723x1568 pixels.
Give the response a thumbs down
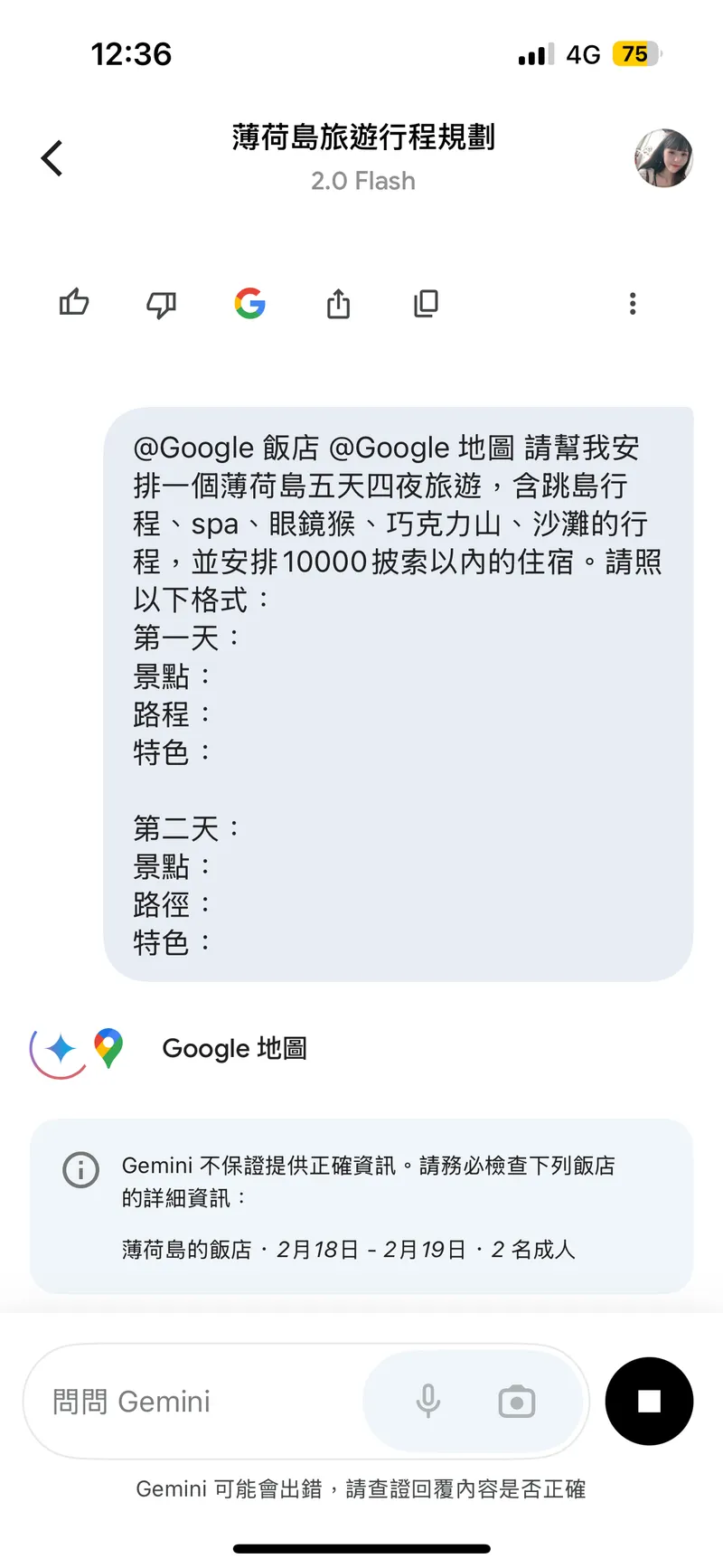[162, 304]
